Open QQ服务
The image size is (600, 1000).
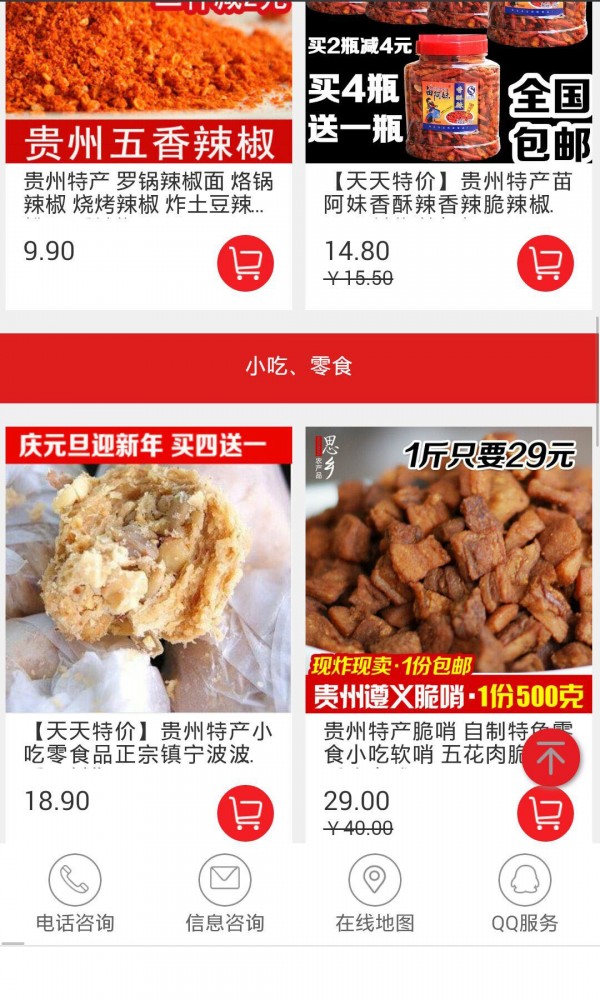pos(525,894)
